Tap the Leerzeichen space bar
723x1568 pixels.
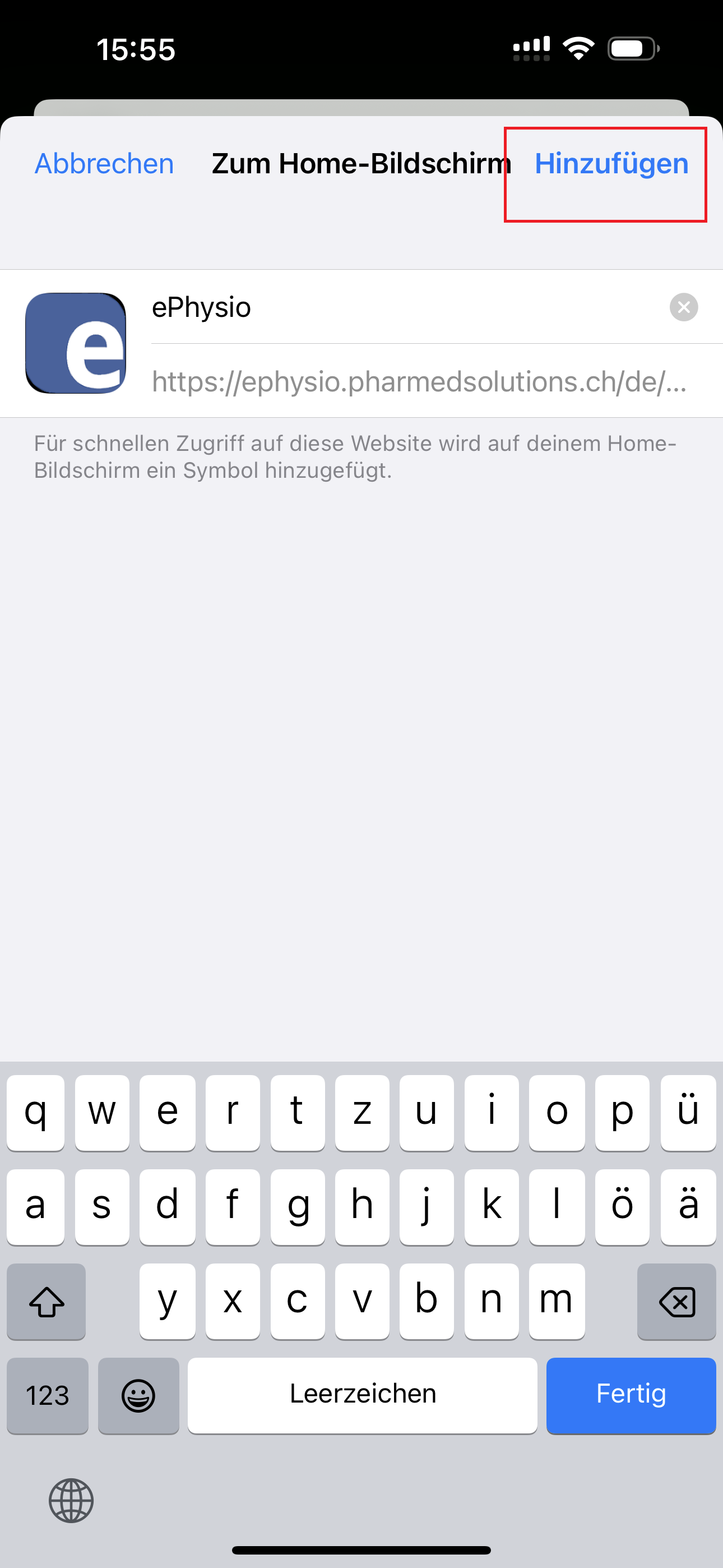(362, 1395)
